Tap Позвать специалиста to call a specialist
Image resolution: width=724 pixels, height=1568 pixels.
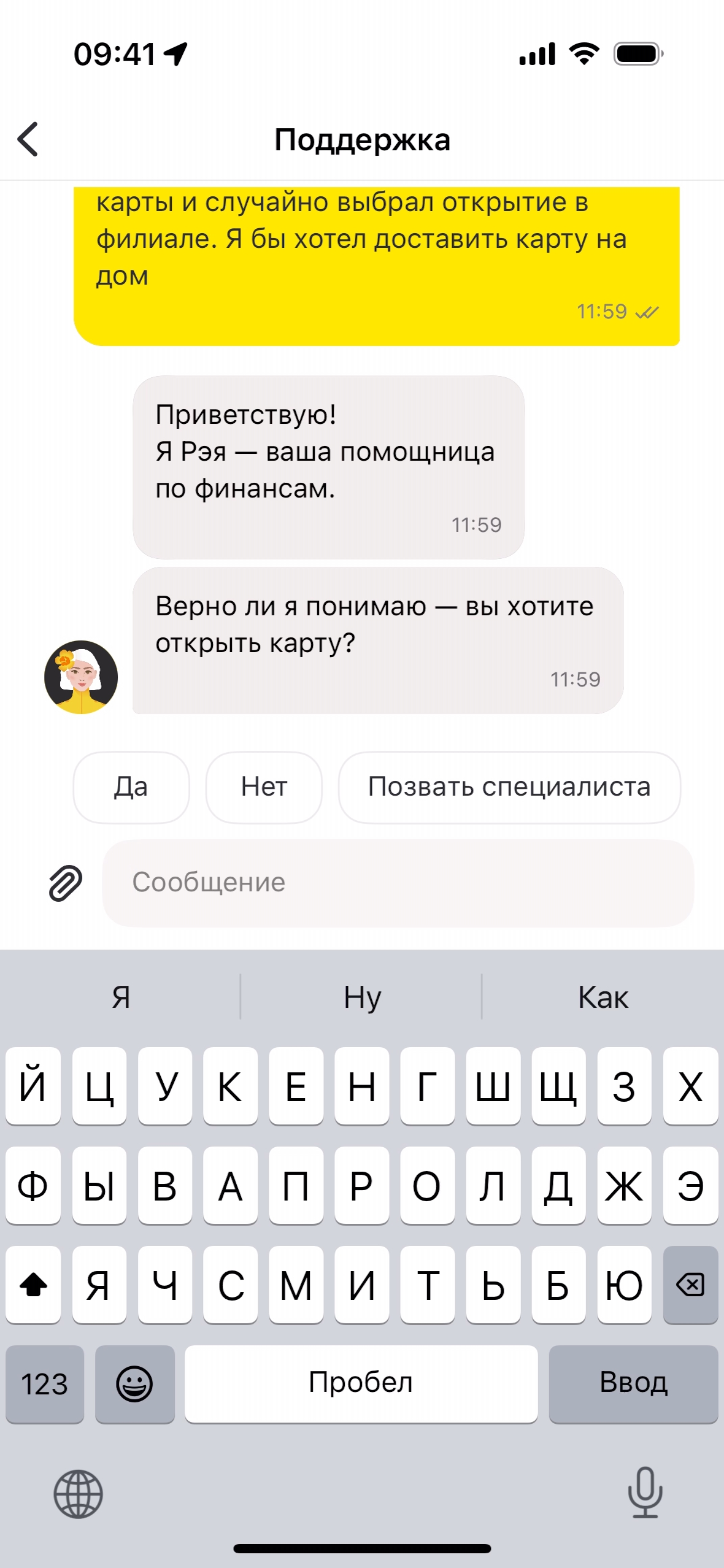click(509, 787)
